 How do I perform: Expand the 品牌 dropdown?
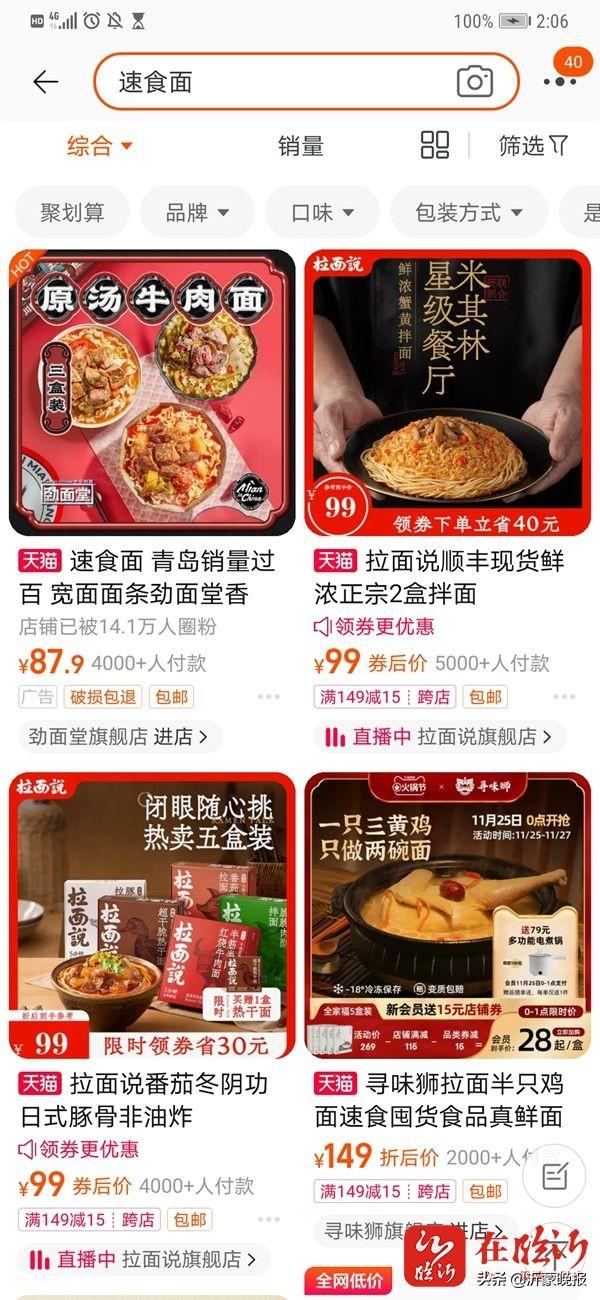coord(197,212)
